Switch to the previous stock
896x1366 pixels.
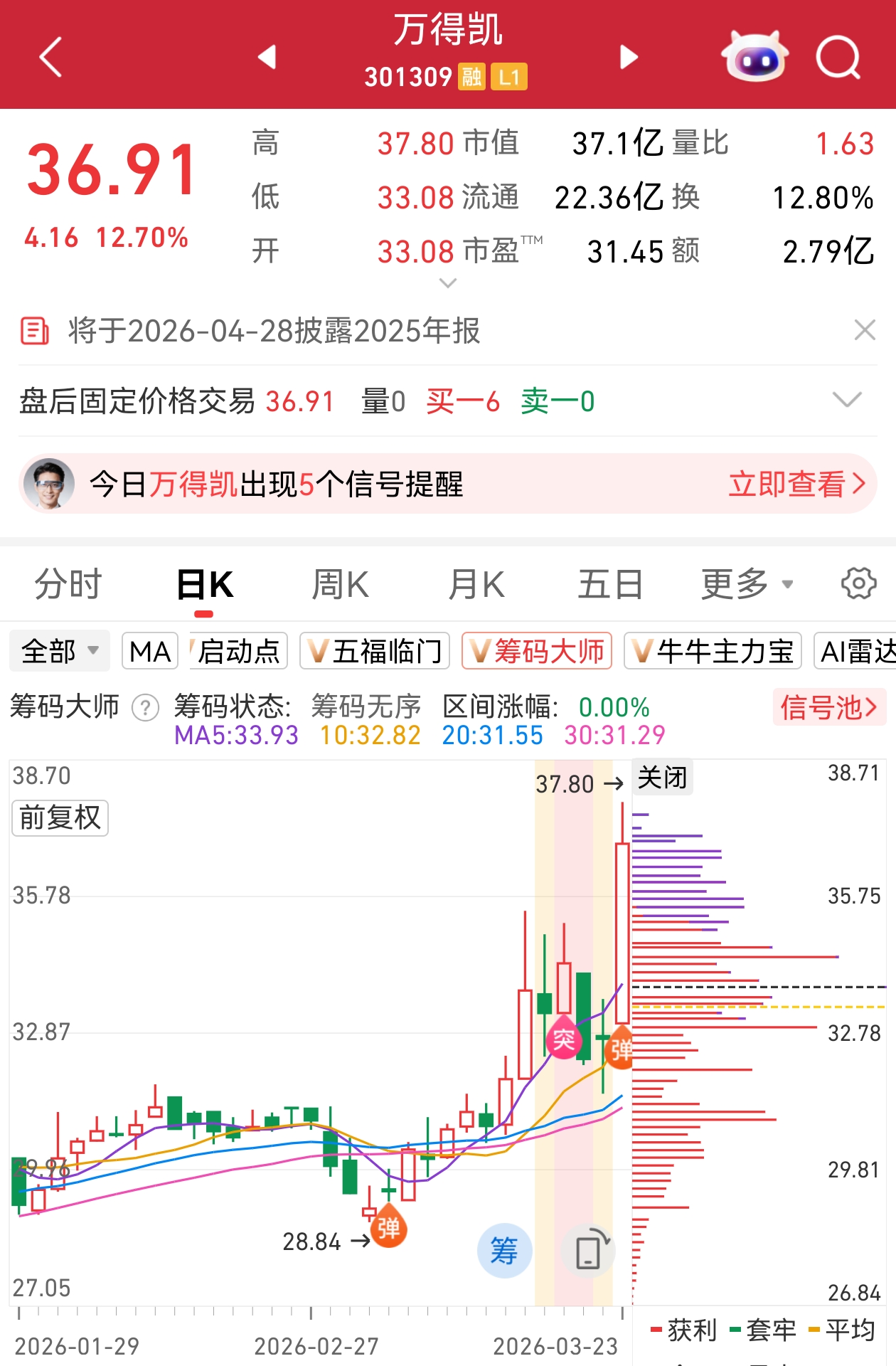[267, 57]
